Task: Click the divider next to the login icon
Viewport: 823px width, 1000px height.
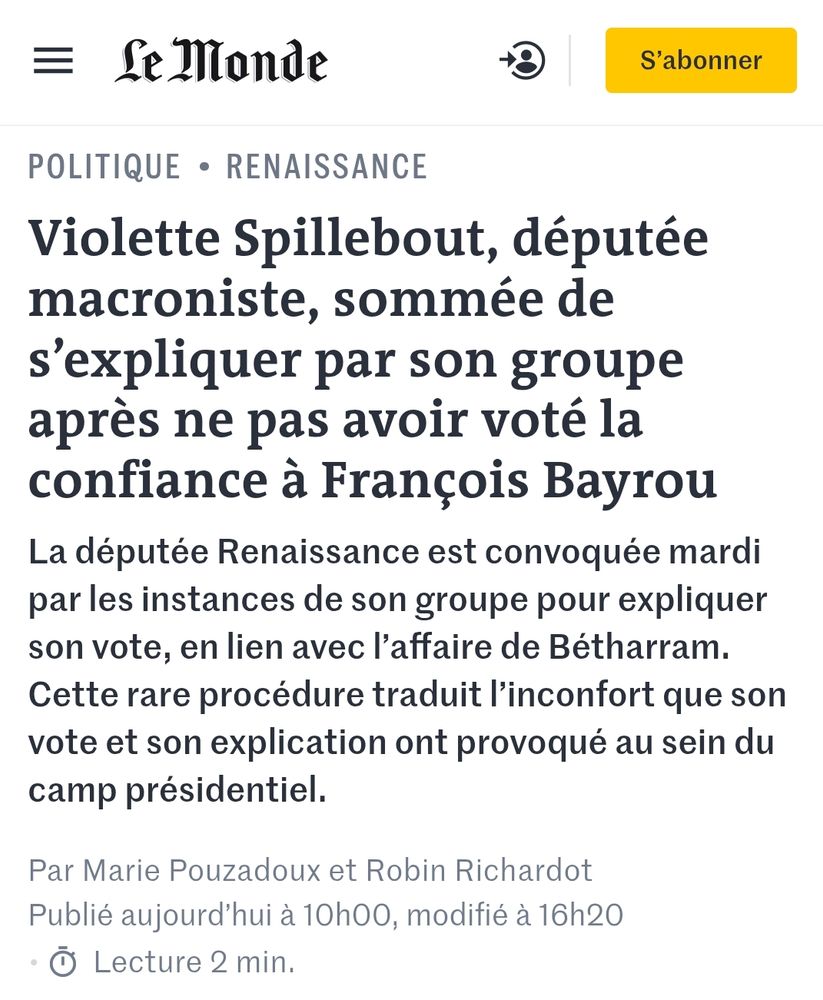Action: tap(570, 60)
